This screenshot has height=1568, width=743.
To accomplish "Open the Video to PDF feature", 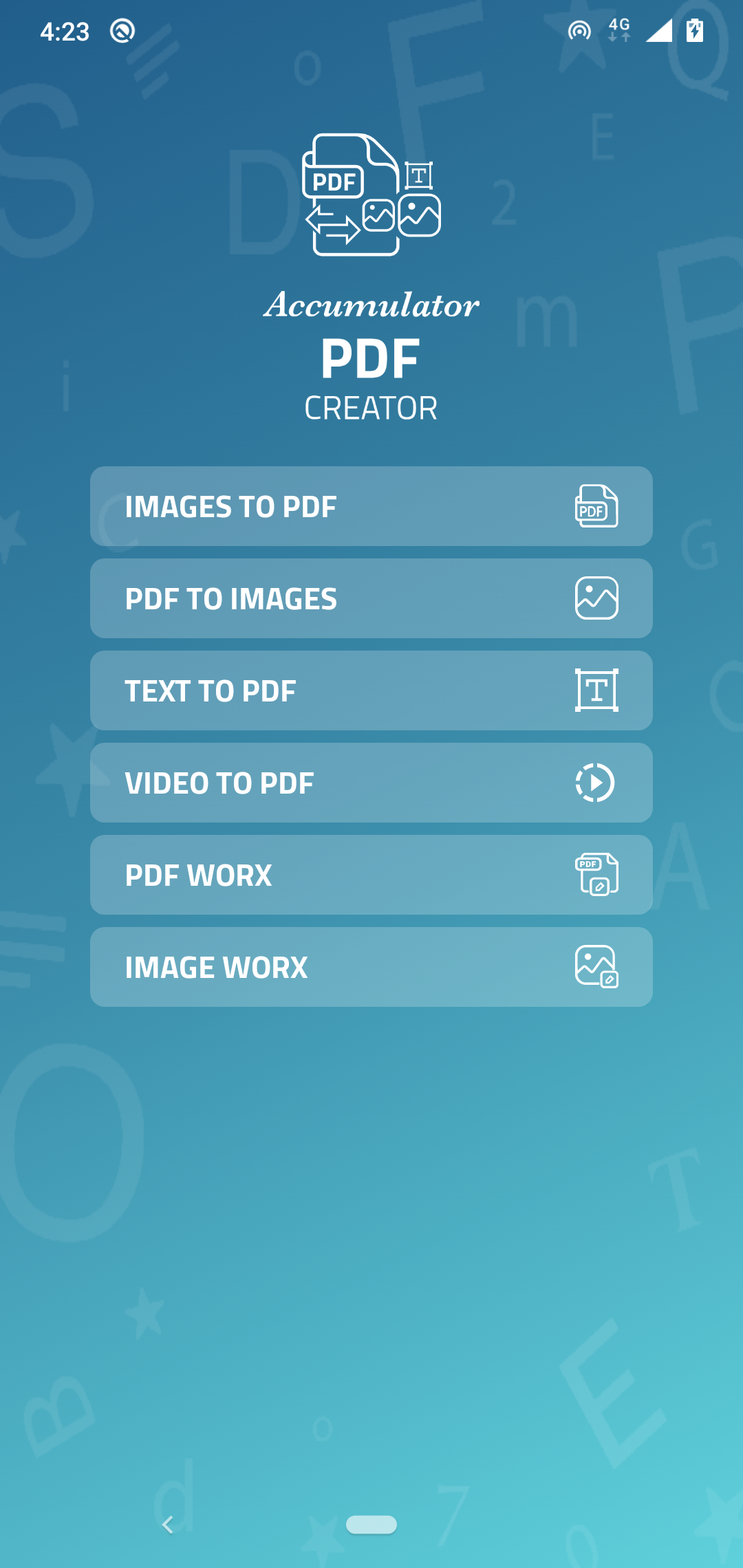I will [x=310, y=782].
